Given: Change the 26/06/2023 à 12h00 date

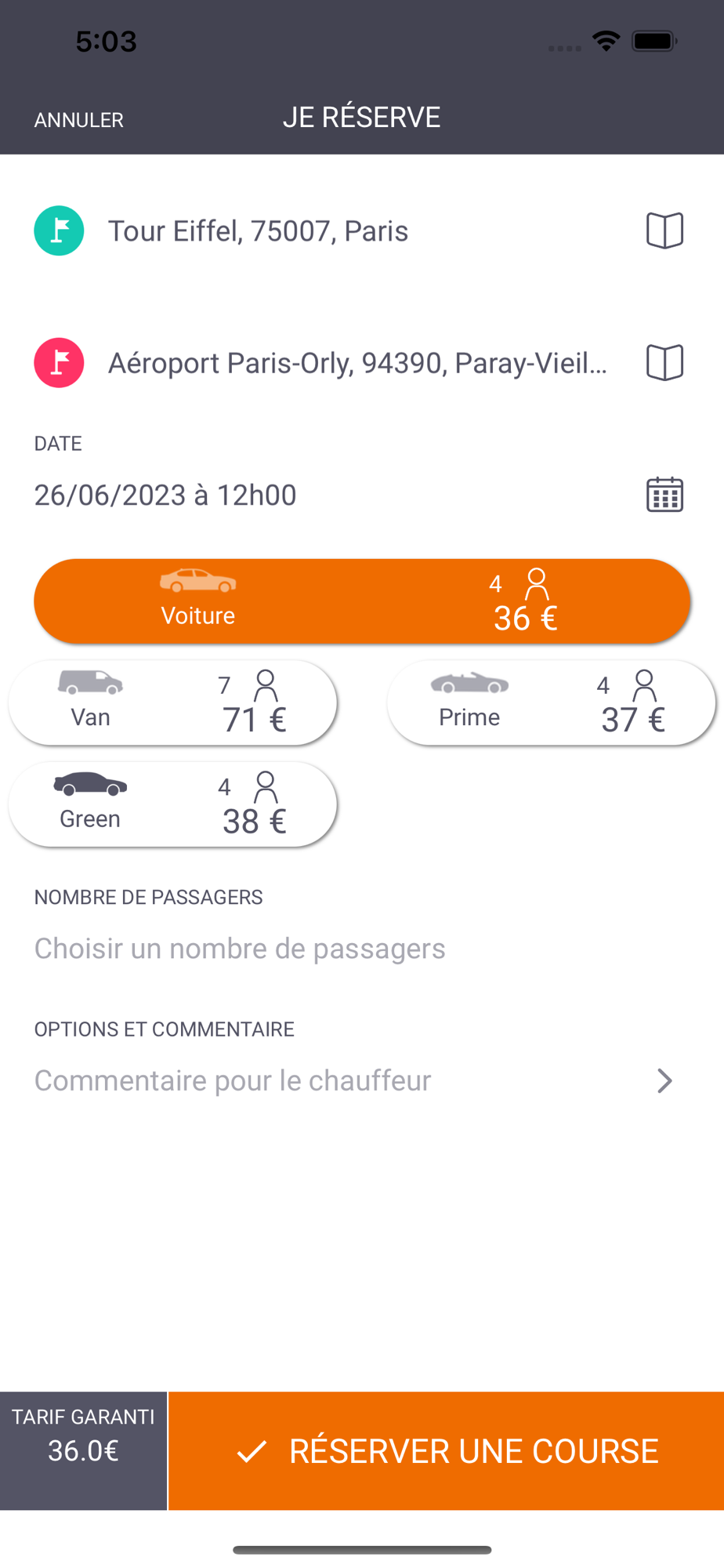Looking at the screenshot, I should [x=165, y=495].
